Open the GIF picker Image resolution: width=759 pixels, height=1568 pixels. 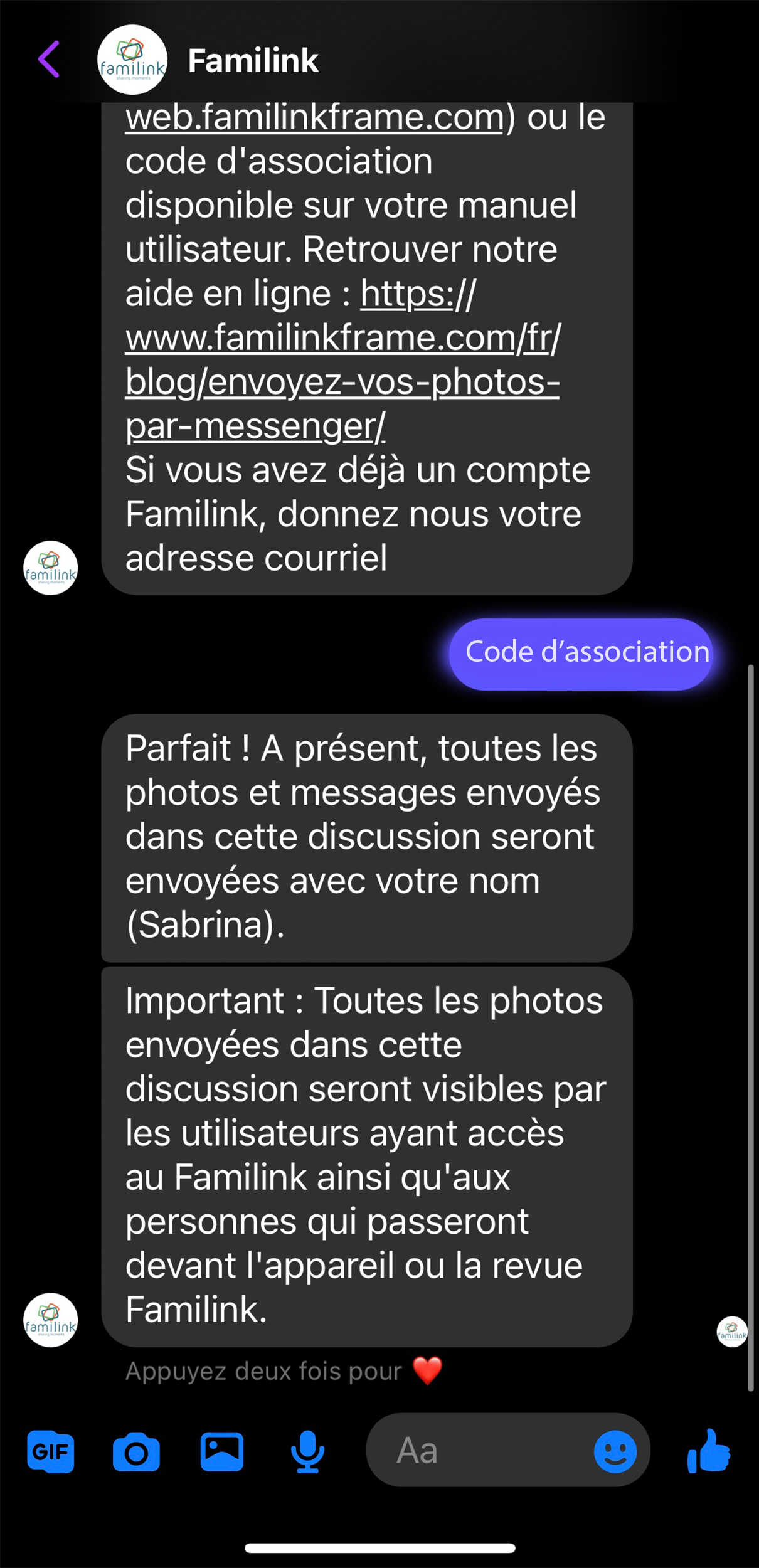50,1453
